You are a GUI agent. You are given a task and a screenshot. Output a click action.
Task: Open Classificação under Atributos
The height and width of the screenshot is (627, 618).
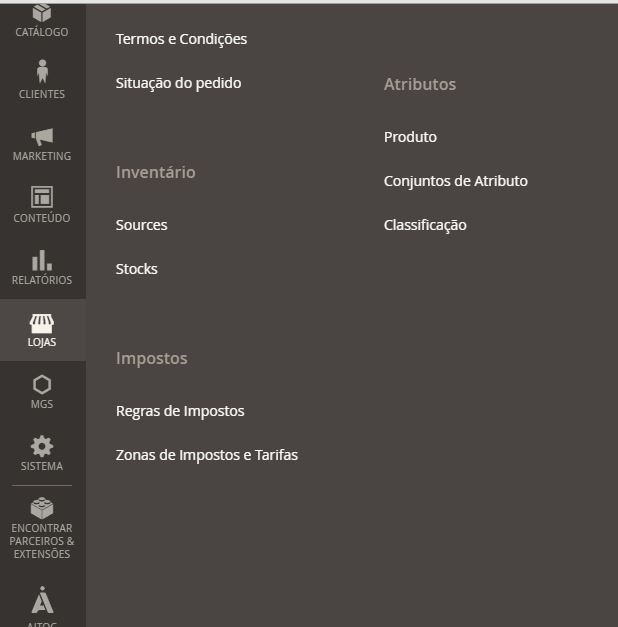(425, 225)
